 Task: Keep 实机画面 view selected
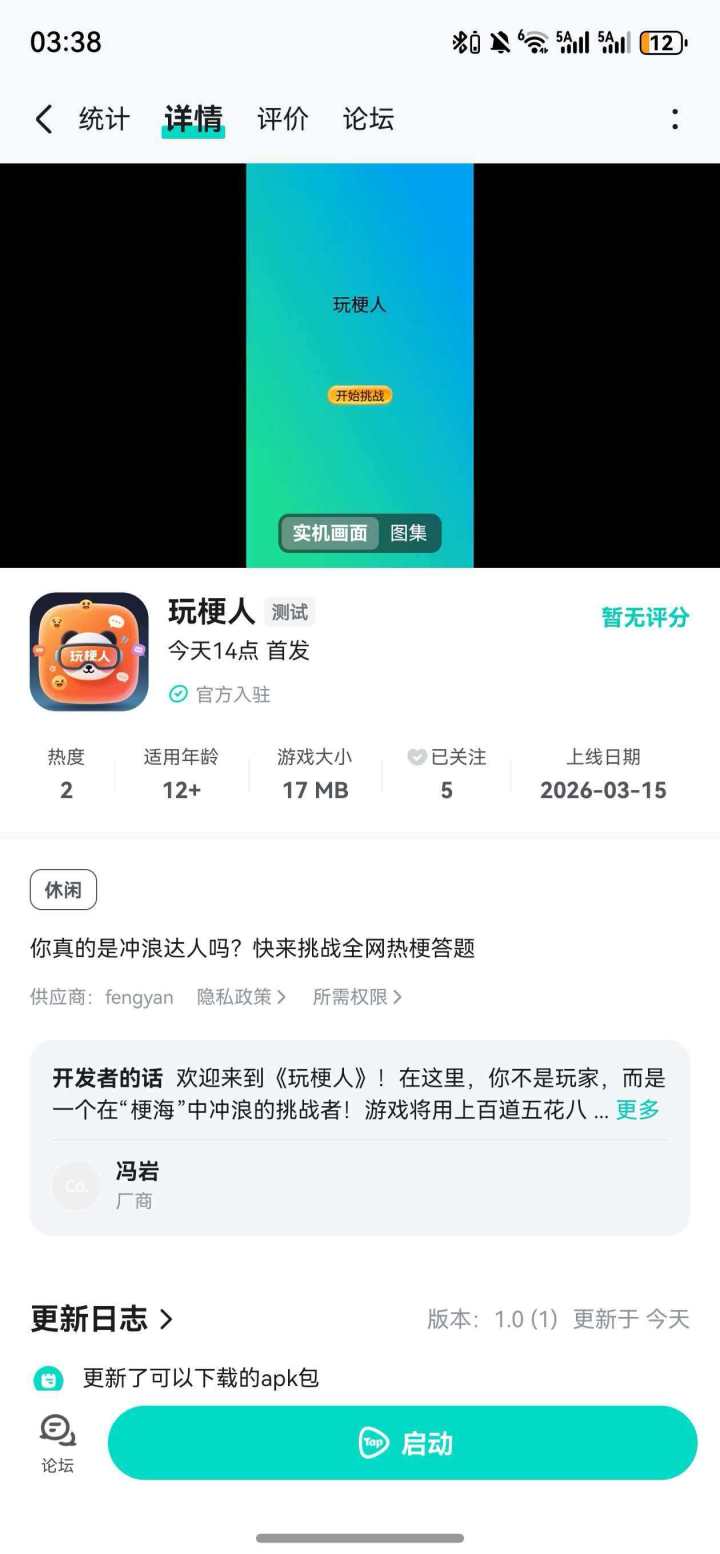[328, 533]
